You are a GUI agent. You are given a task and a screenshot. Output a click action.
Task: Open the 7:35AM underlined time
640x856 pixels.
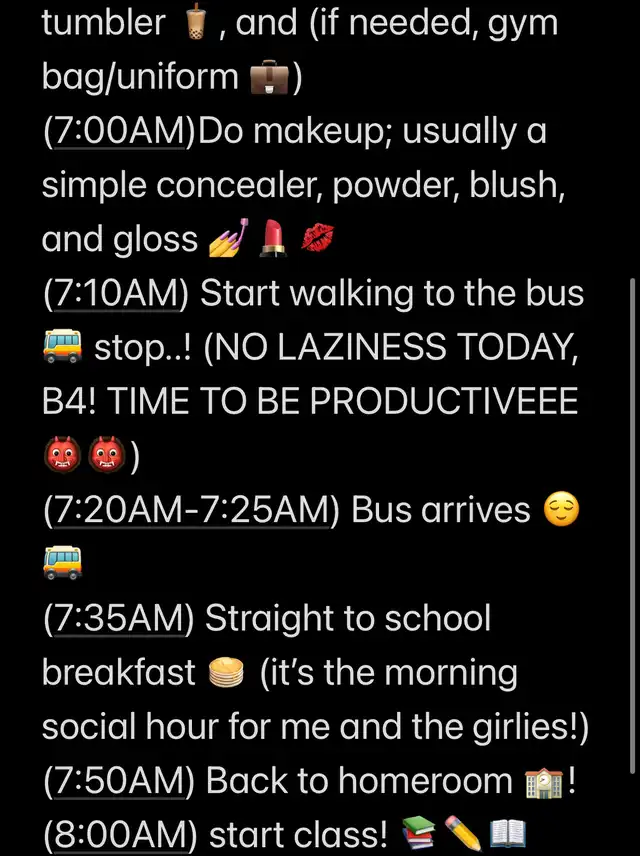pos(119,619)
